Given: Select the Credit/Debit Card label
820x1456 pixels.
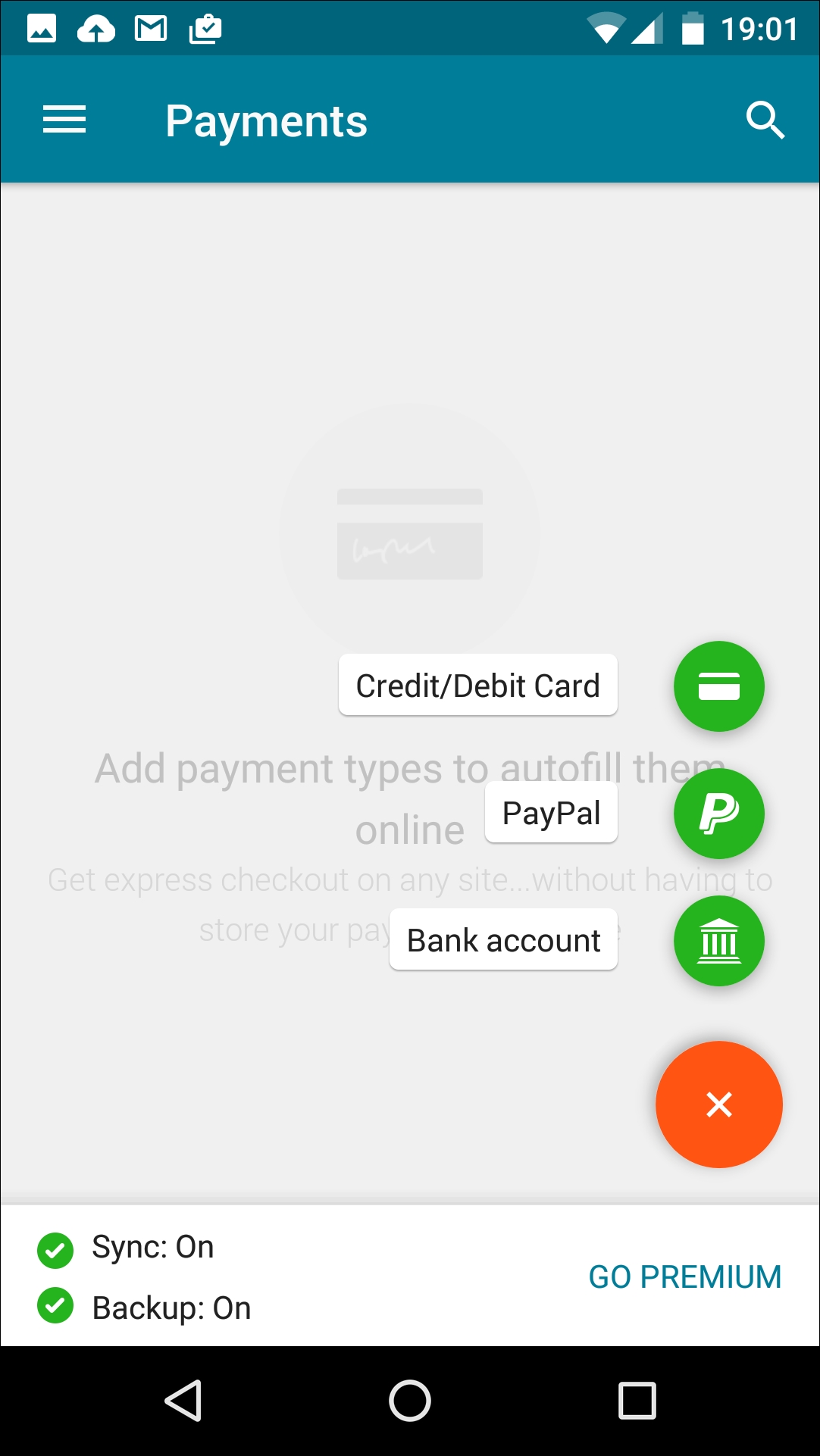Looking at the screenshot, I should tap(478, 685).
